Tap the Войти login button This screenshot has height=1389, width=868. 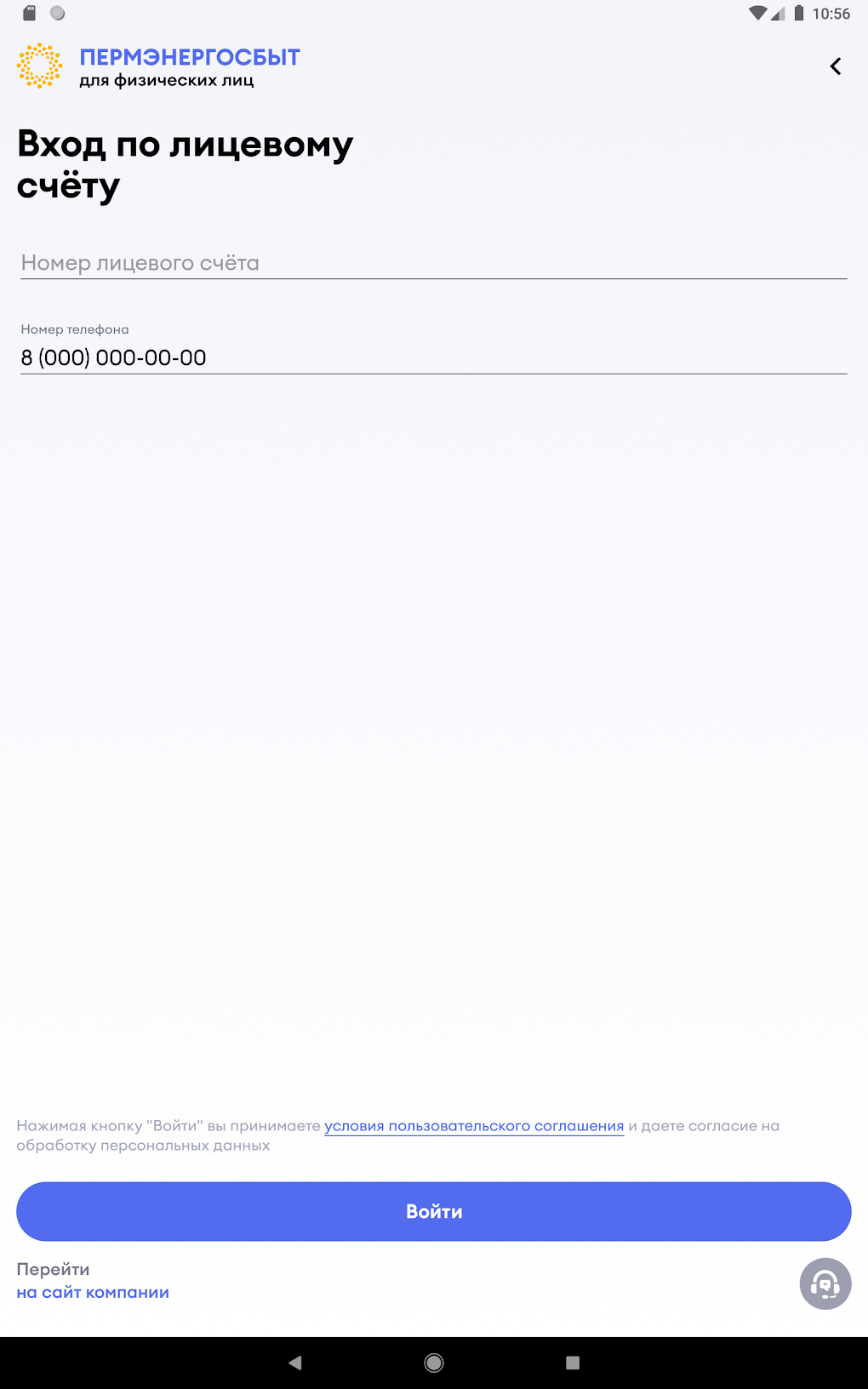(x=433, y=1211)
